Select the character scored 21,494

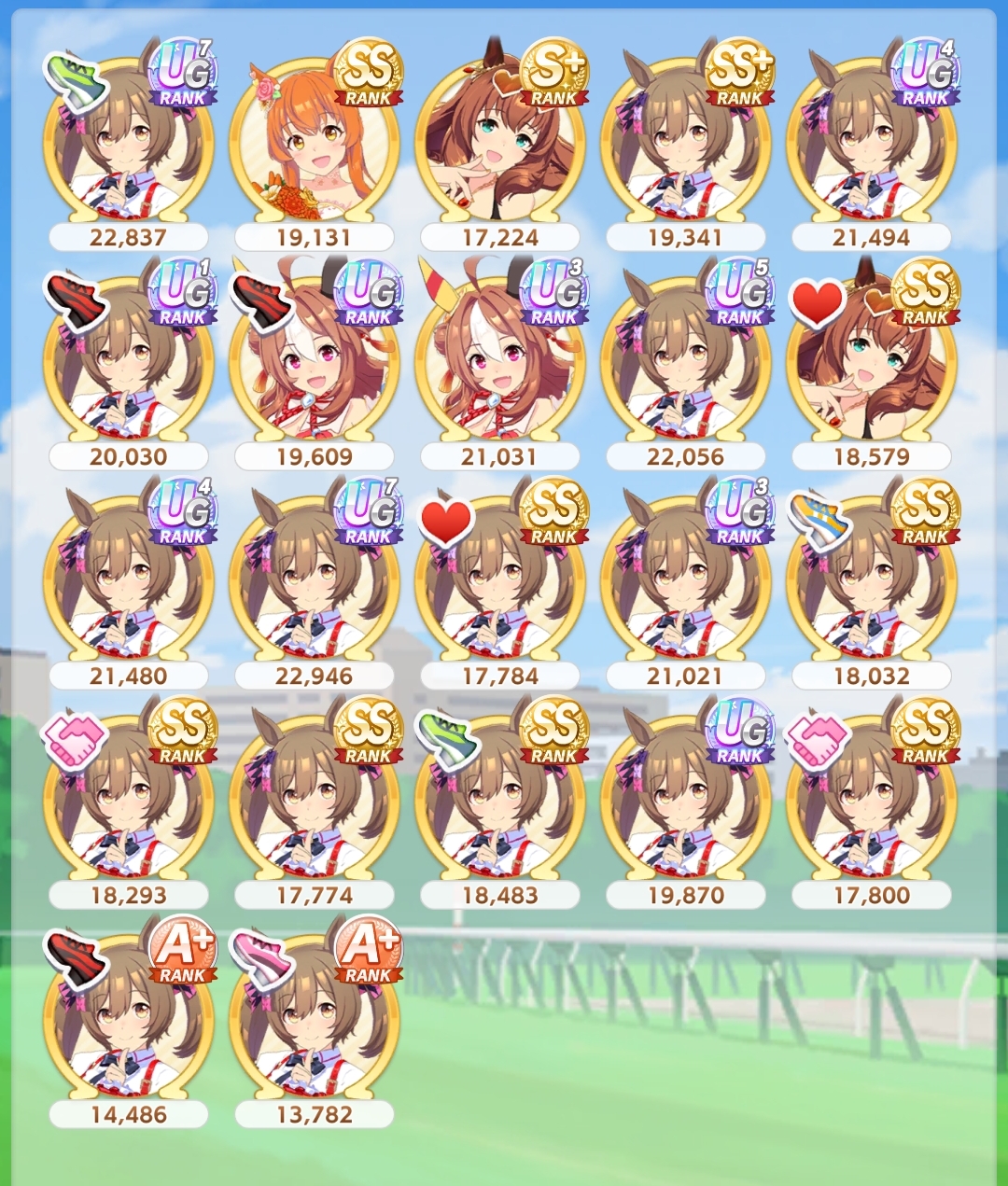pos(871,145)
